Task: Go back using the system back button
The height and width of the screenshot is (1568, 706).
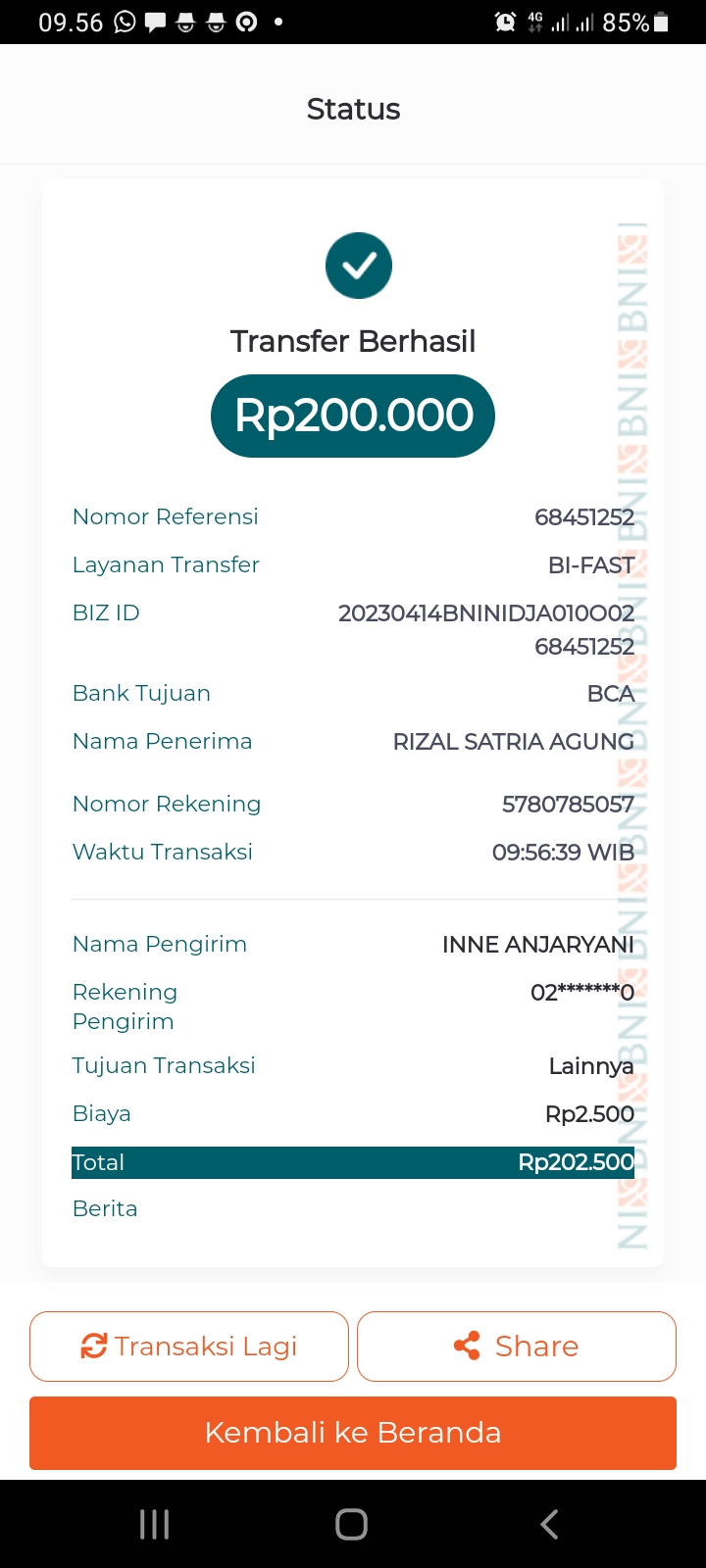Action: coord(549,1524)
